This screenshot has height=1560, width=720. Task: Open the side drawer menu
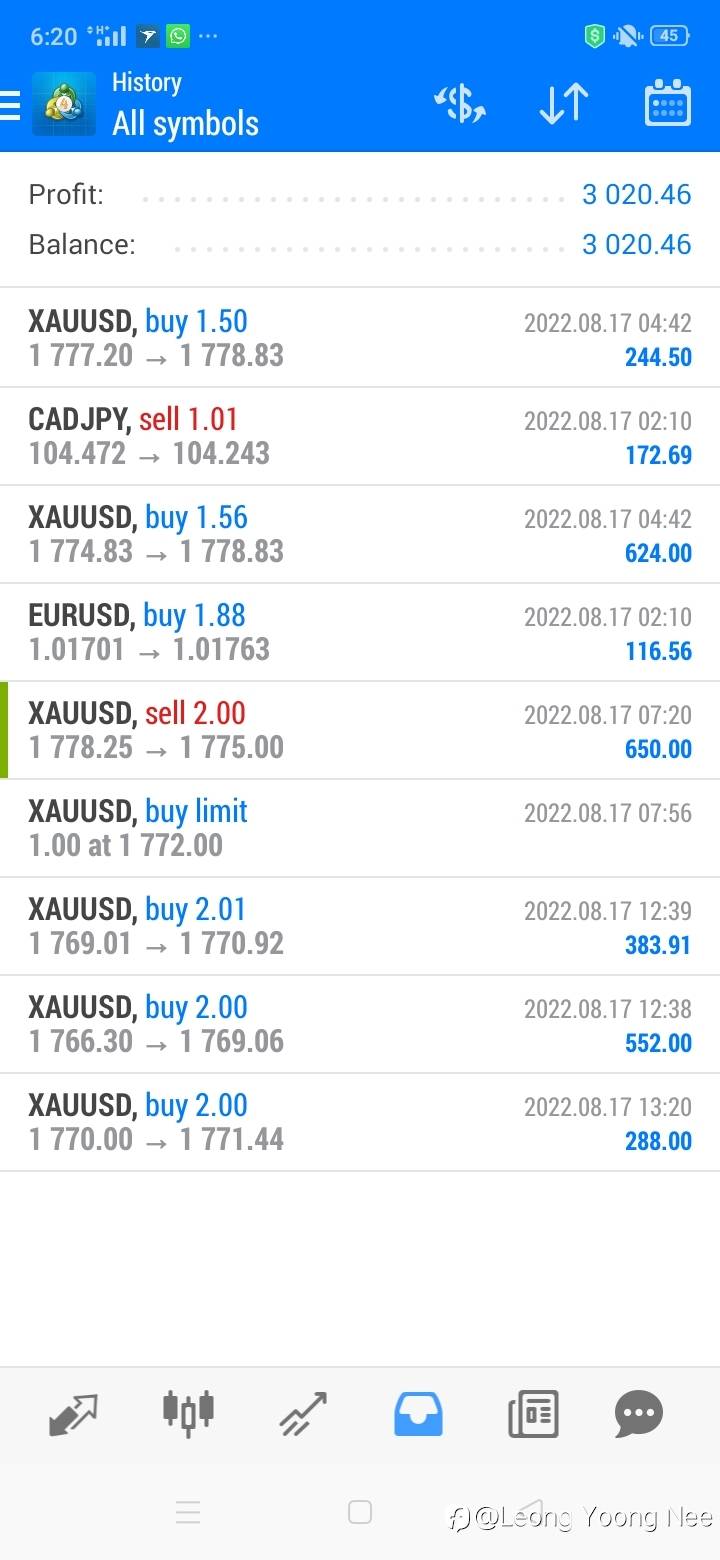10,105
